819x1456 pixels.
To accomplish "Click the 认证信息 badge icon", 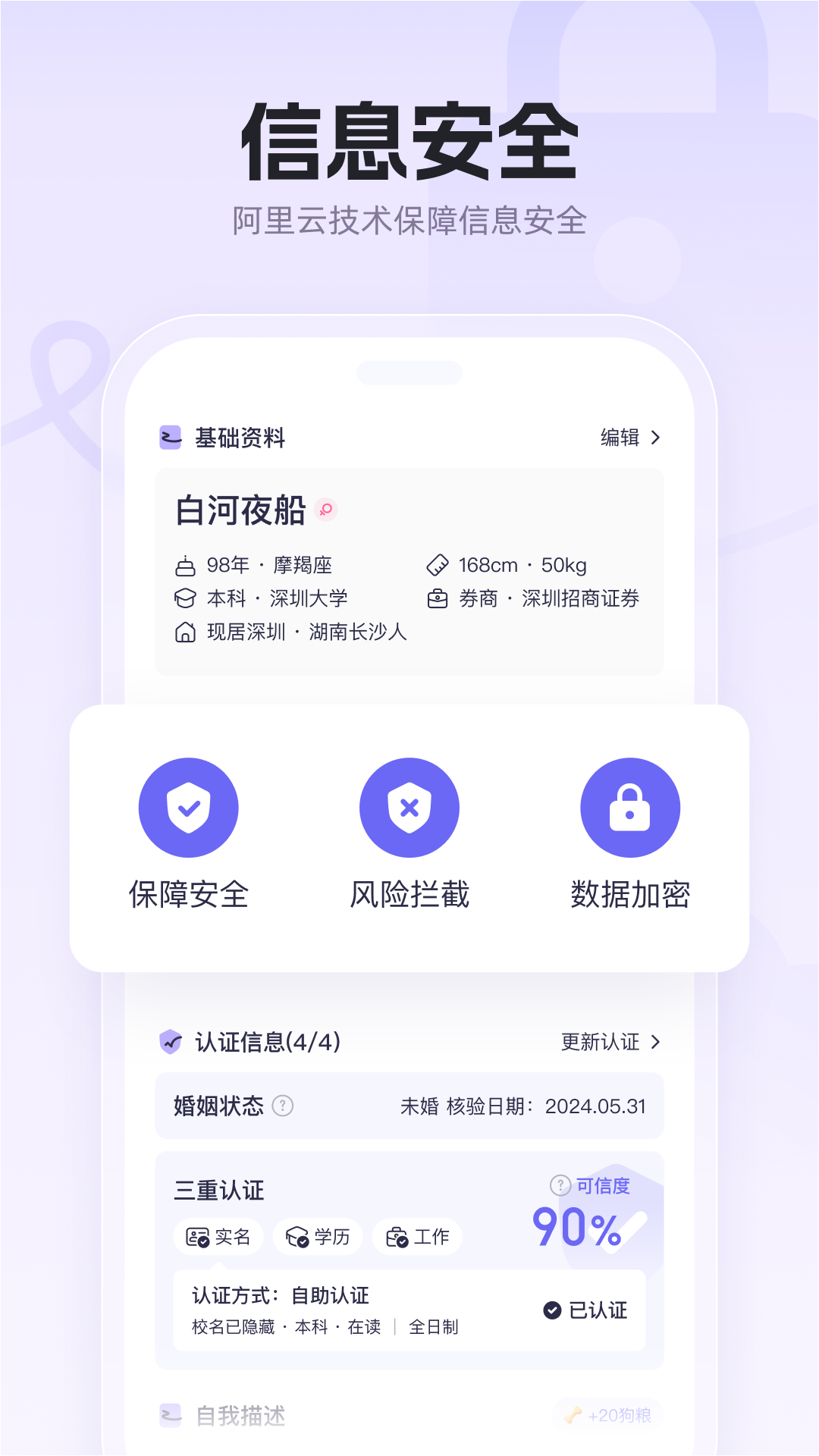I will coord(170,1042).
